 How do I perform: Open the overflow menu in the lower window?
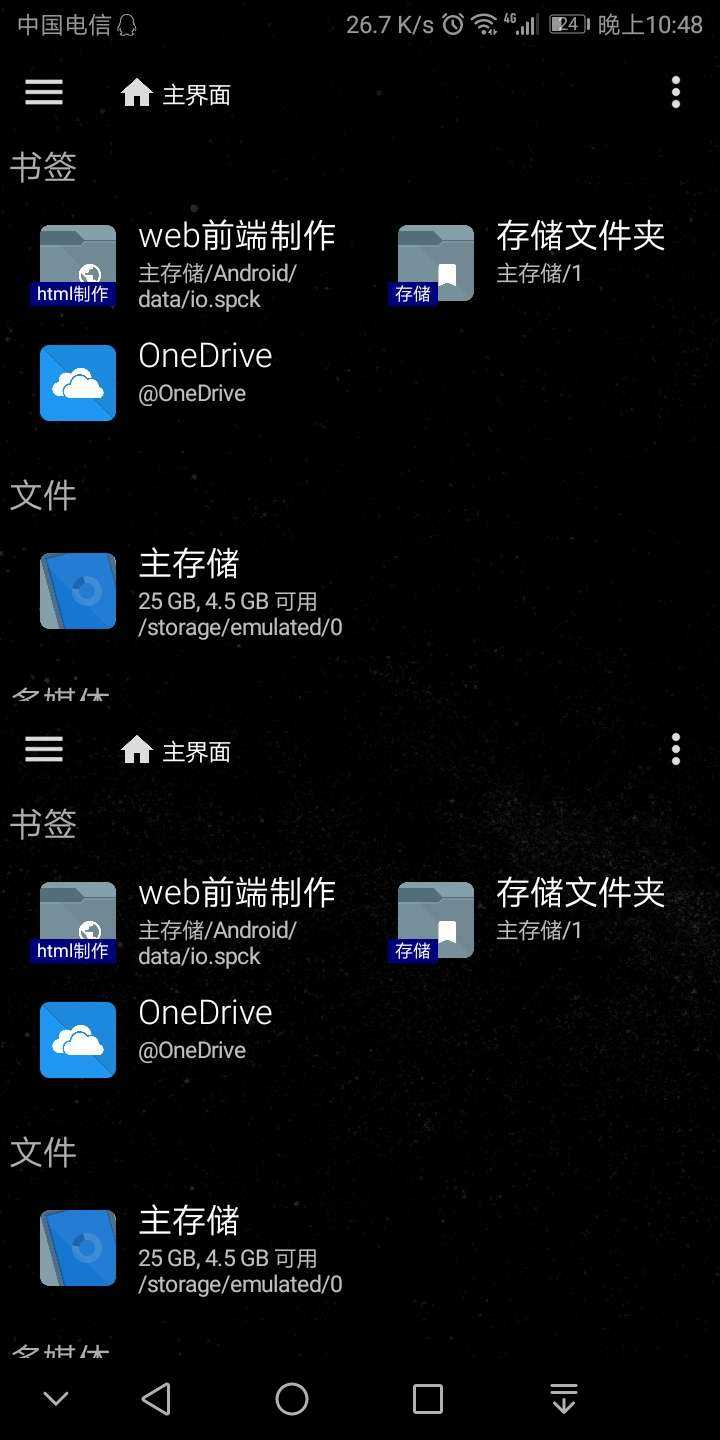pyautogui.click(x=676, y=749)
